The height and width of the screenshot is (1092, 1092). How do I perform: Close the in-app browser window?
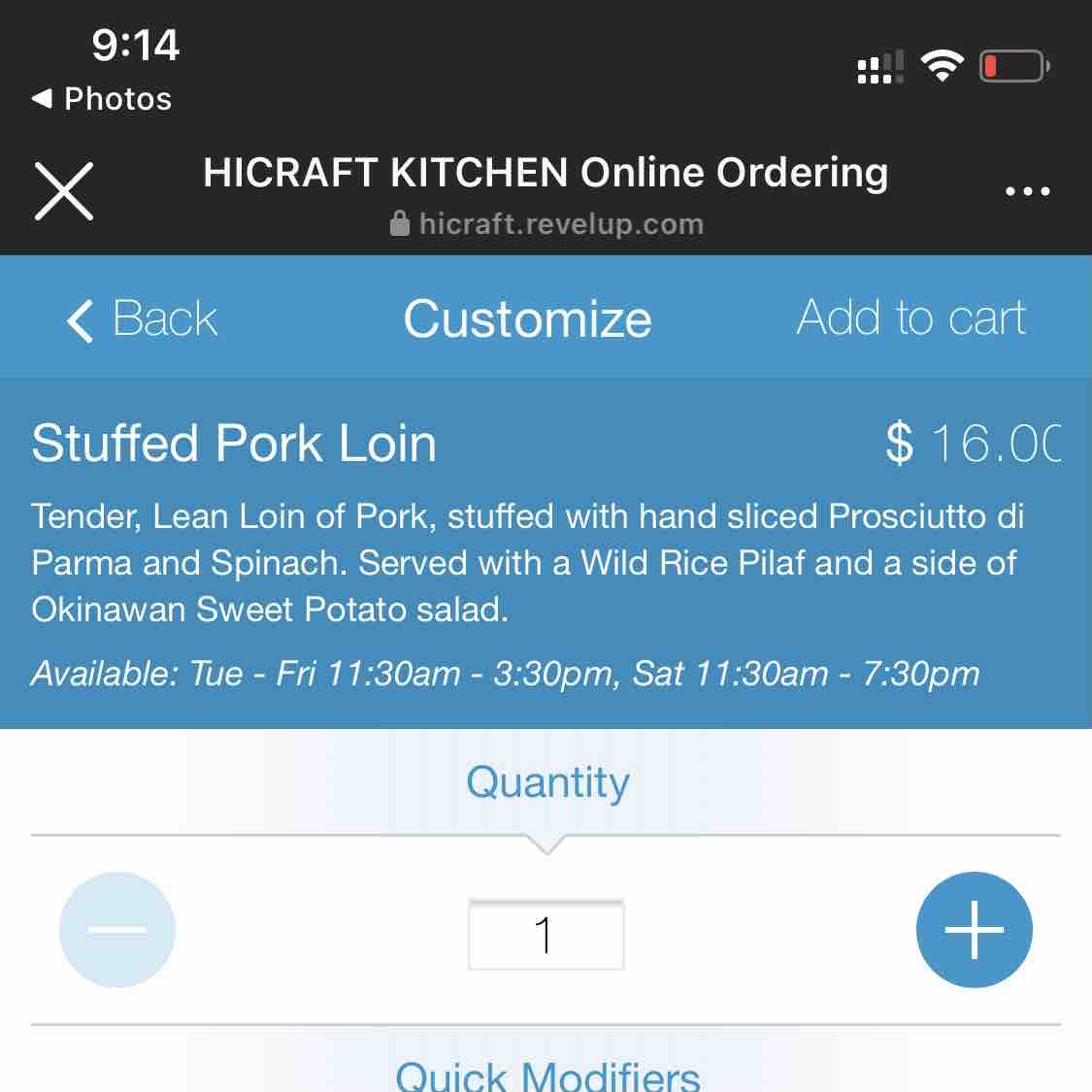[x=64, y=190]
